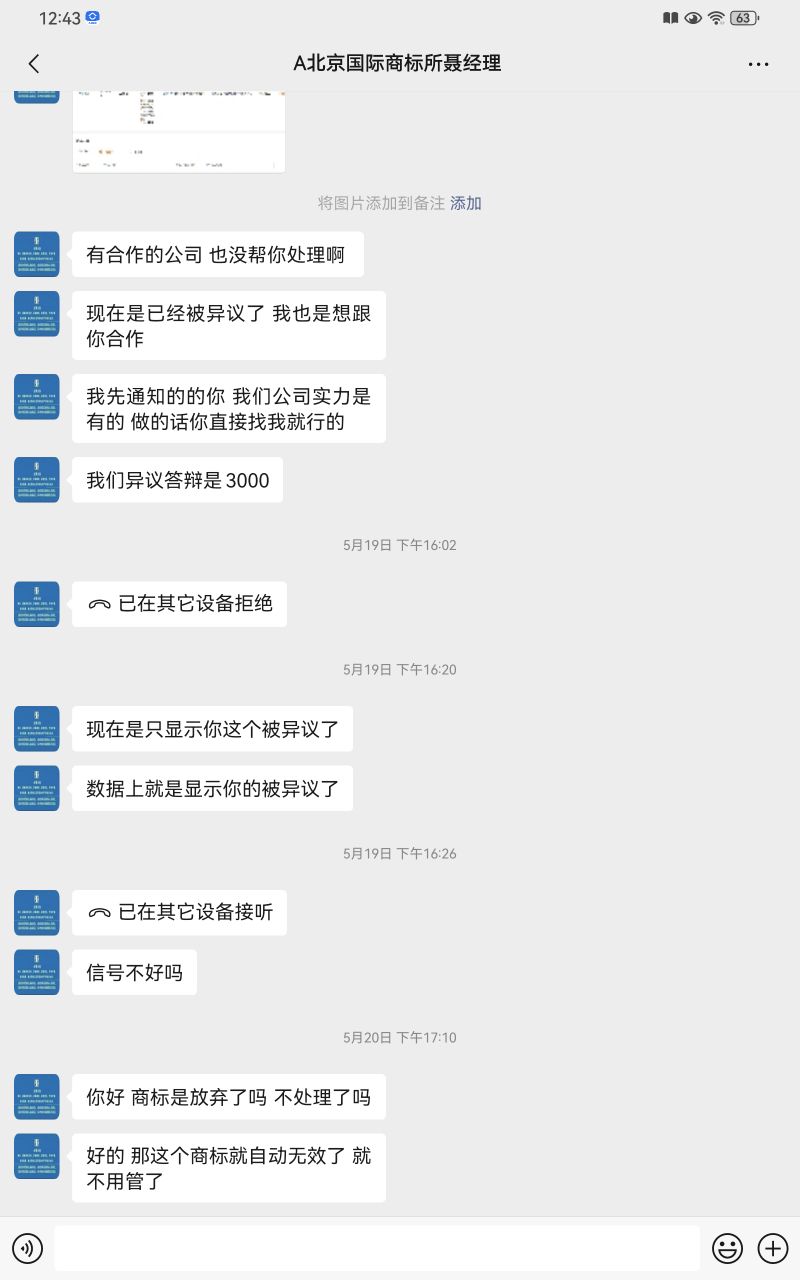Tap 添加 to add image to remarks

tap(466, 203)
